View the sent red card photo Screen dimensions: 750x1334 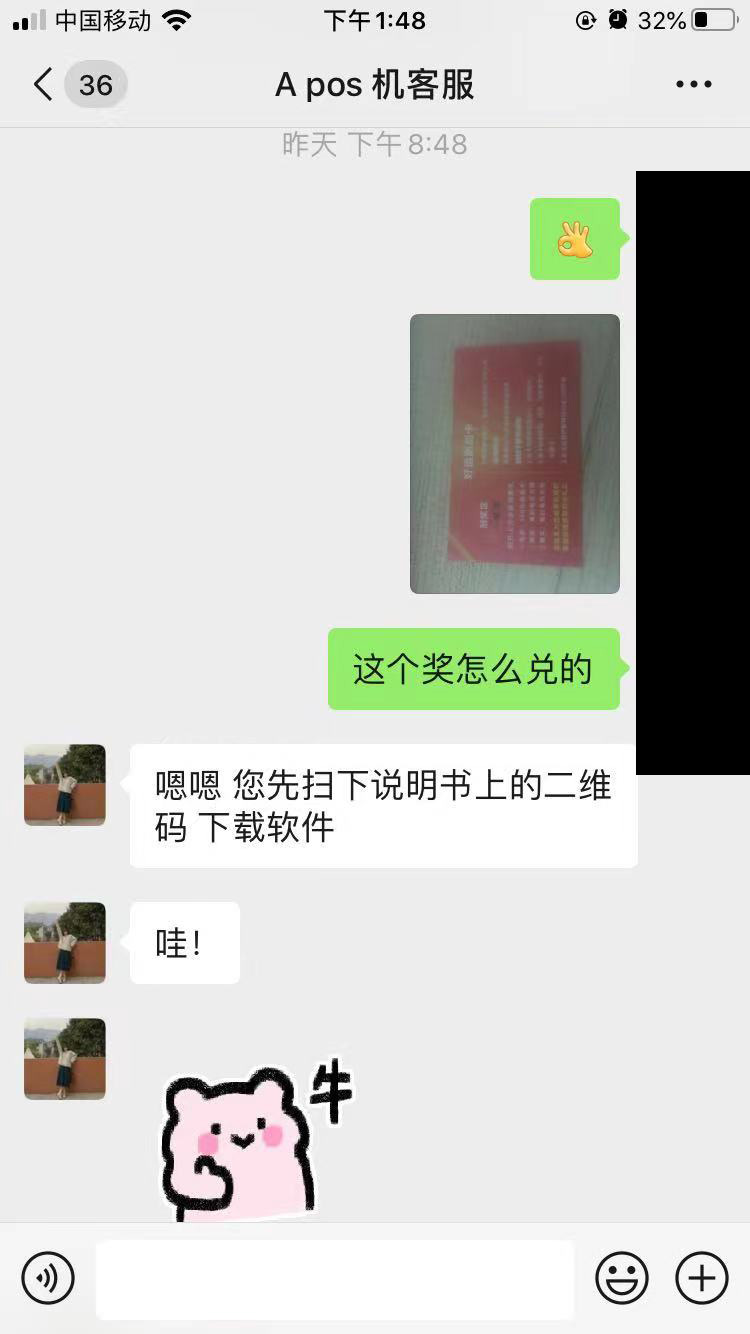point(515,454)
